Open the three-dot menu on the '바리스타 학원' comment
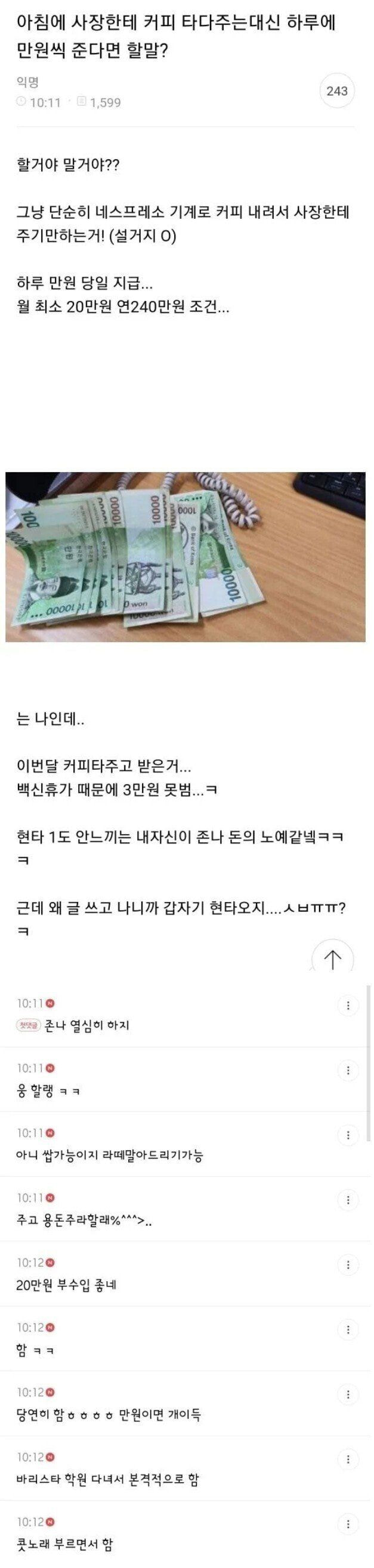Viewport: 374px width, 1568px height. (x=347, y=1459)
